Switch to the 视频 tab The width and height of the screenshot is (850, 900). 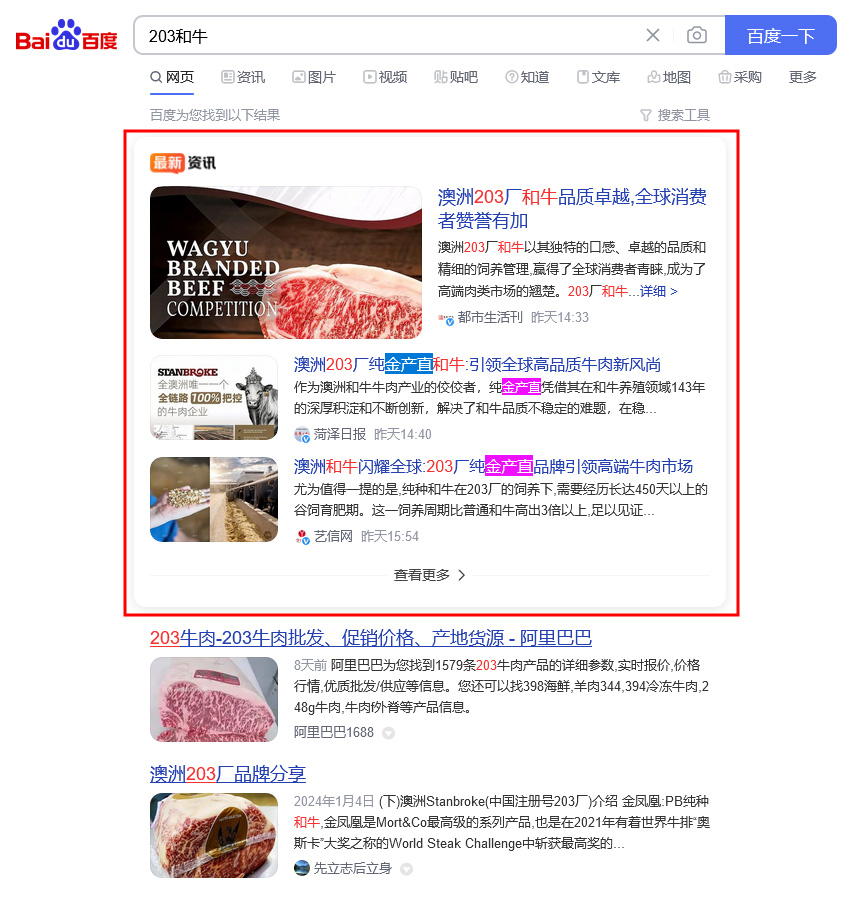385,77
